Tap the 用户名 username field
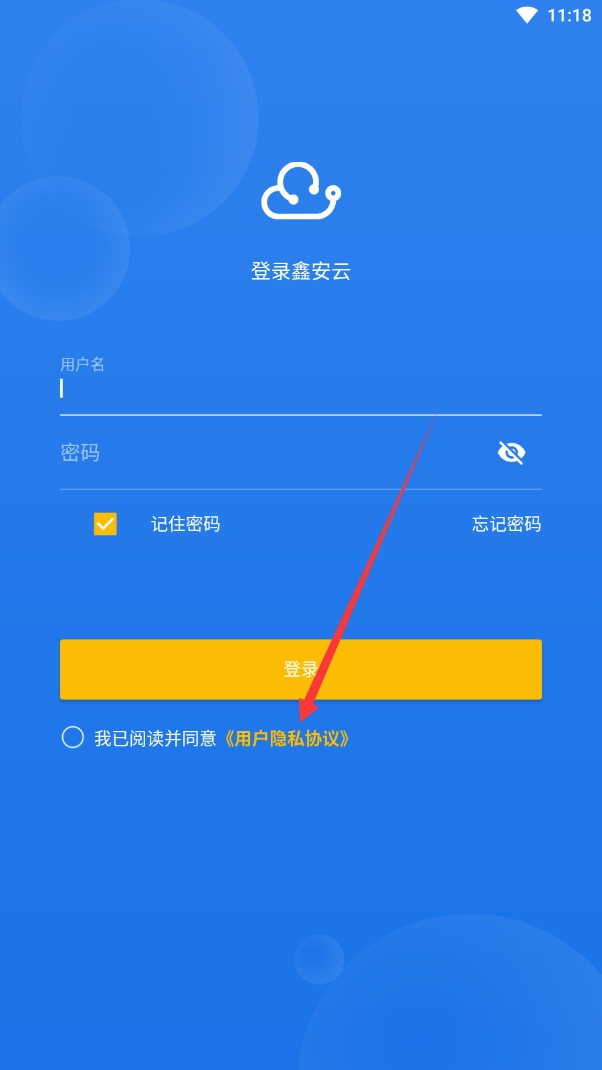 (300, 388)
